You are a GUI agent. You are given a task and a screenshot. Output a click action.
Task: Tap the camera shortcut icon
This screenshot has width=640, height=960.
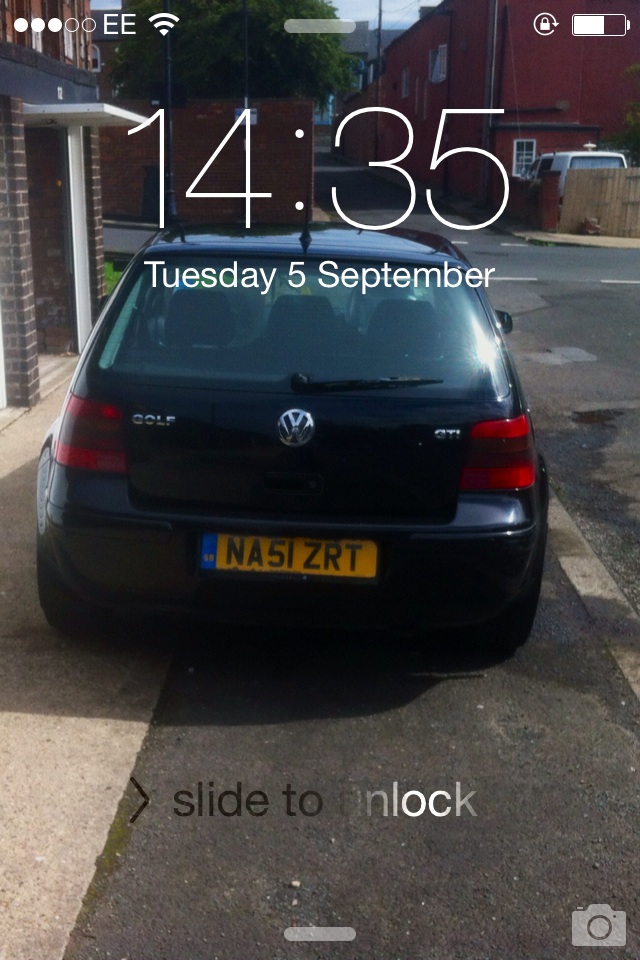[598, 925]
